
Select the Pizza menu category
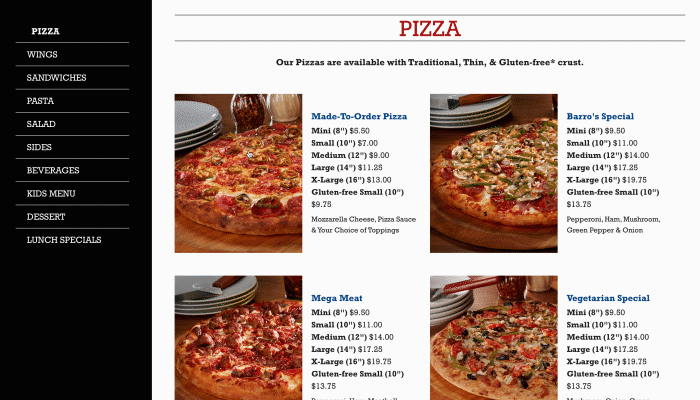45,31
